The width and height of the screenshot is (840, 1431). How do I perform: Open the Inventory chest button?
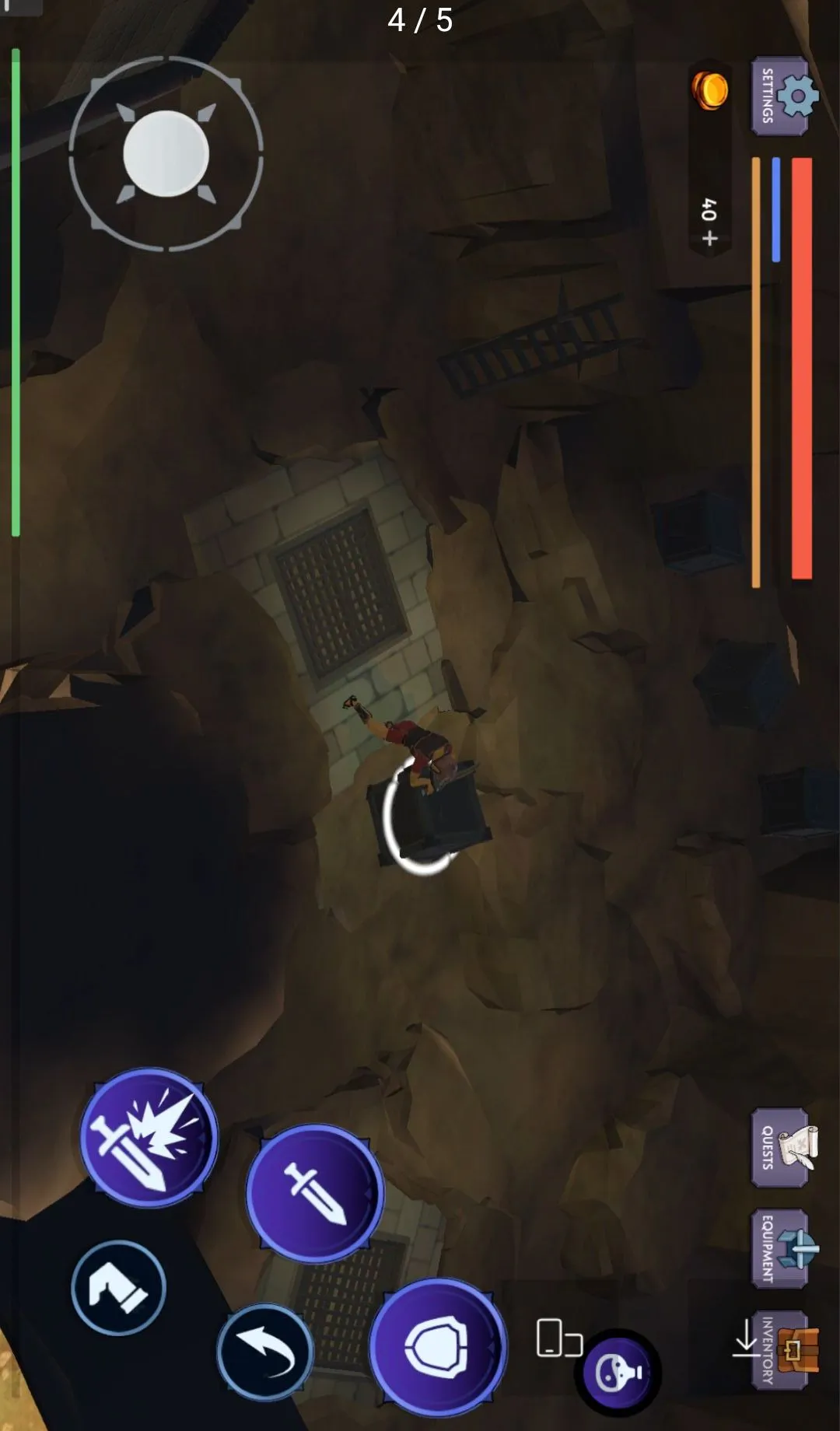tap(782, 1351)
